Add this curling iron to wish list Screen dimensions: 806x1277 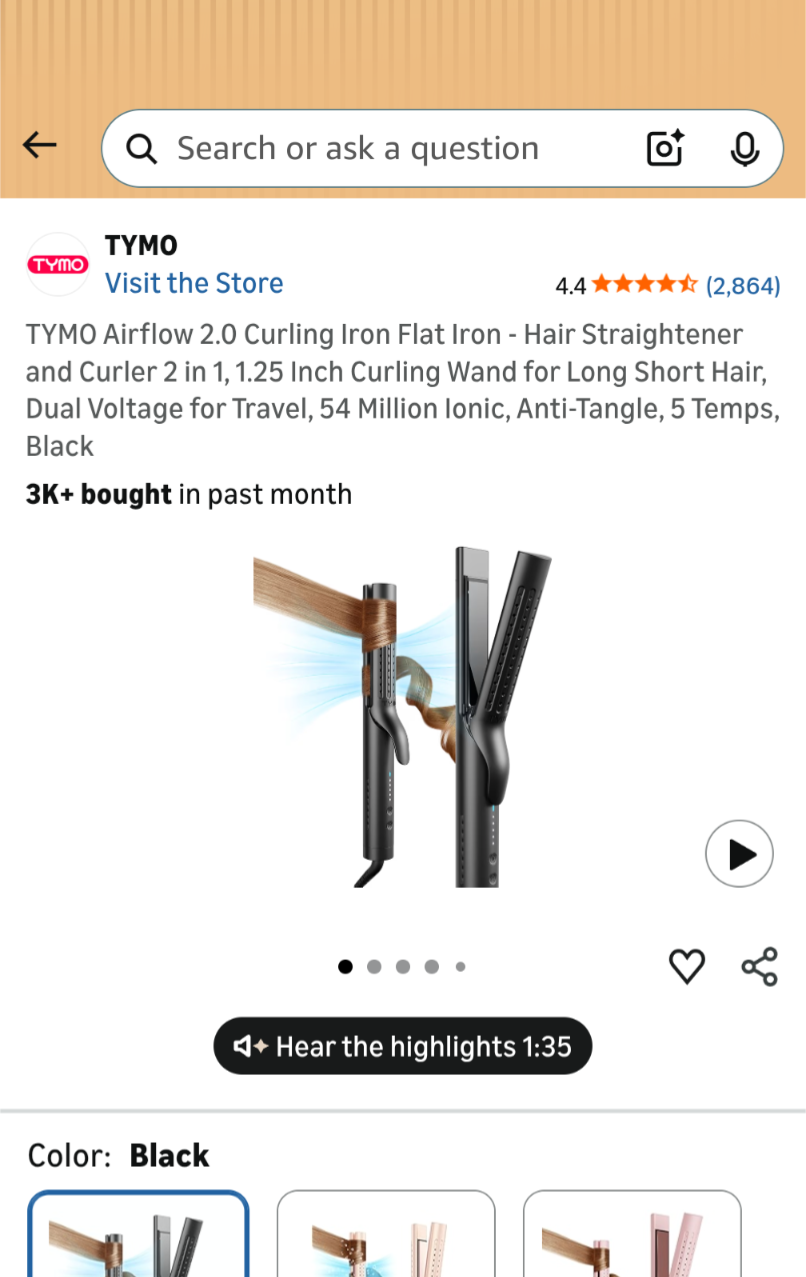(x=686, y=966)
